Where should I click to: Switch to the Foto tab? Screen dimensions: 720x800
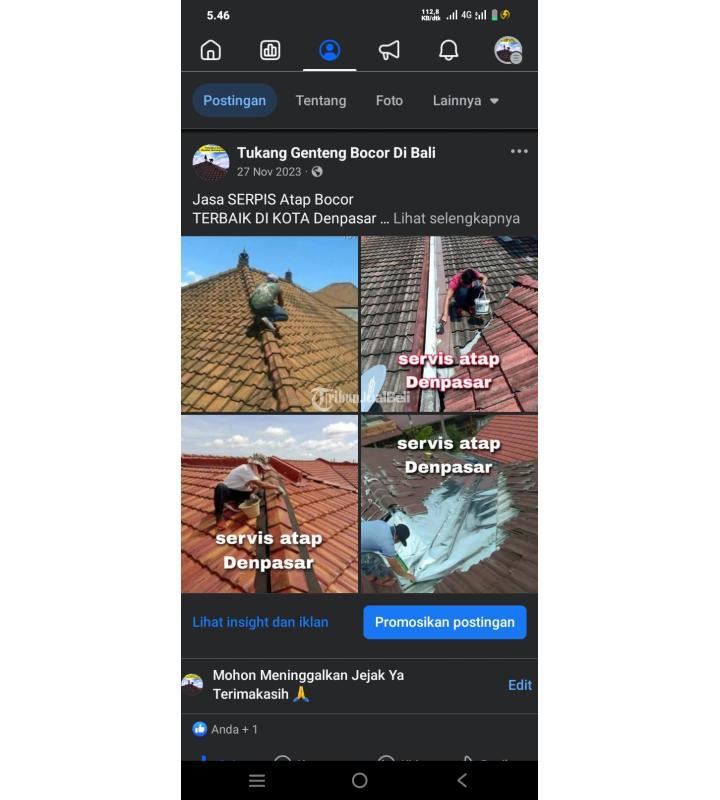(x=389, y=100)
